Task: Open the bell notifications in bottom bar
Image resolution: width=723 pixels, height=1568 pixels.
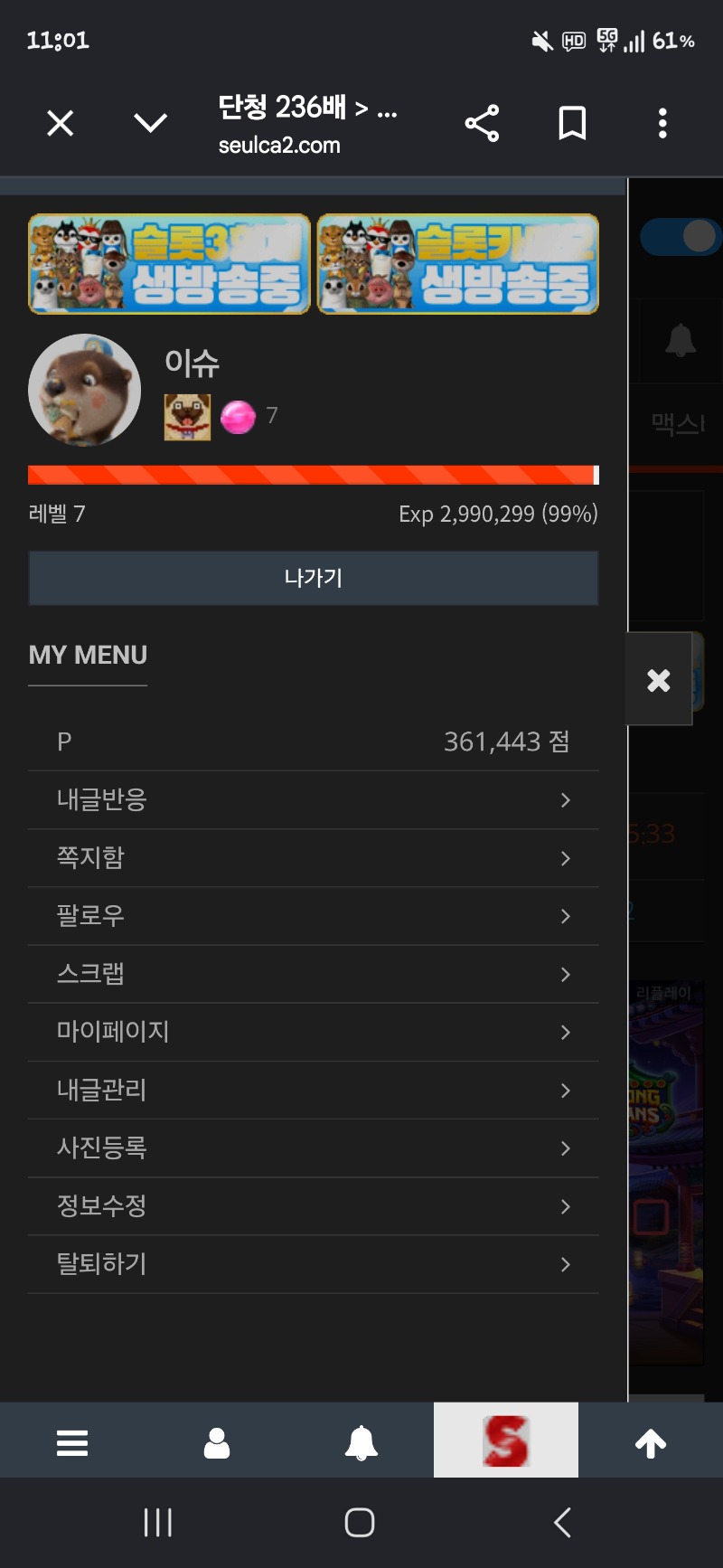Action: pos(361,1442)
